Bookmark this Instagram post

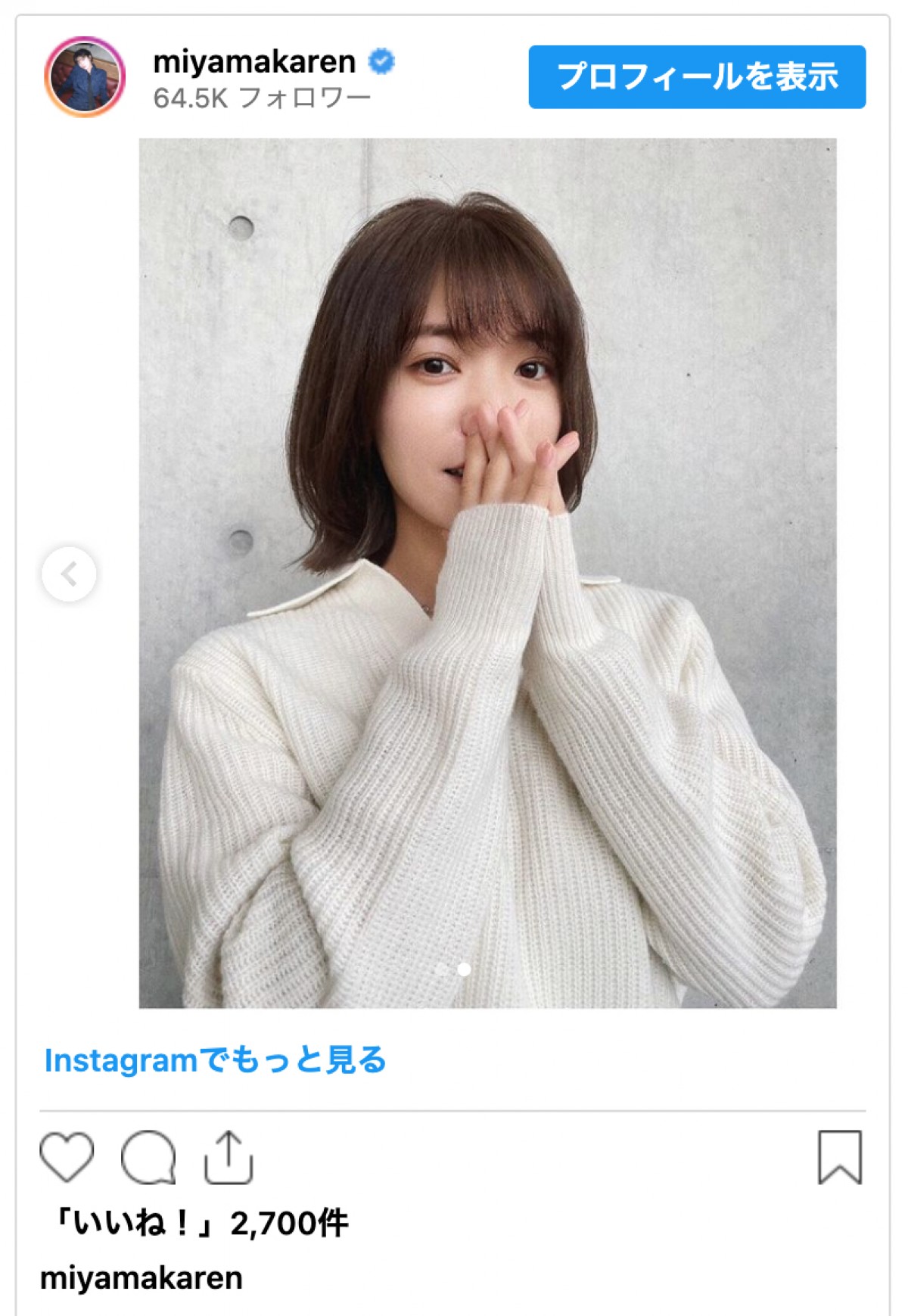pyautogui.click(x=839, y=1156)
